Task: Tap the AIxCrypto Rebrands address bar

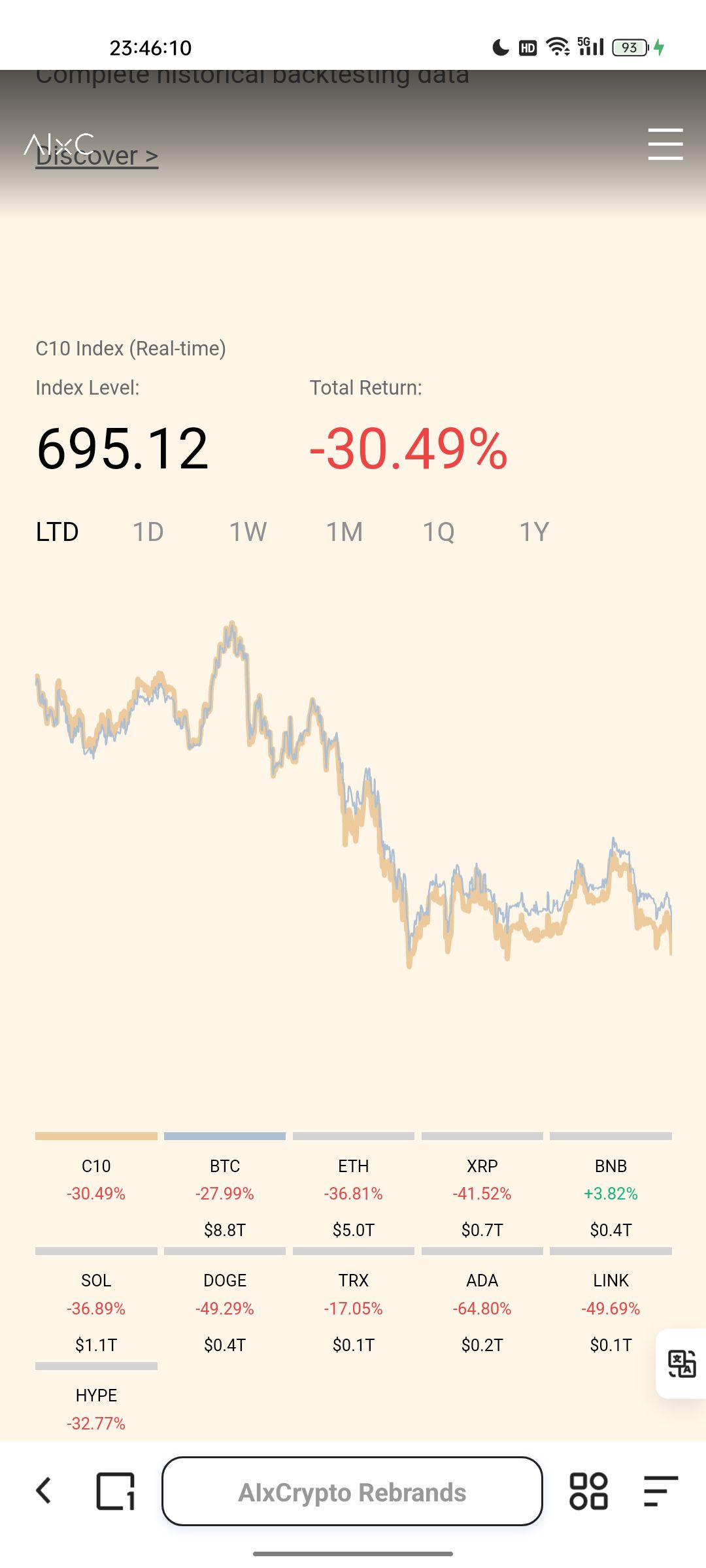Action: pos(352,1491)
